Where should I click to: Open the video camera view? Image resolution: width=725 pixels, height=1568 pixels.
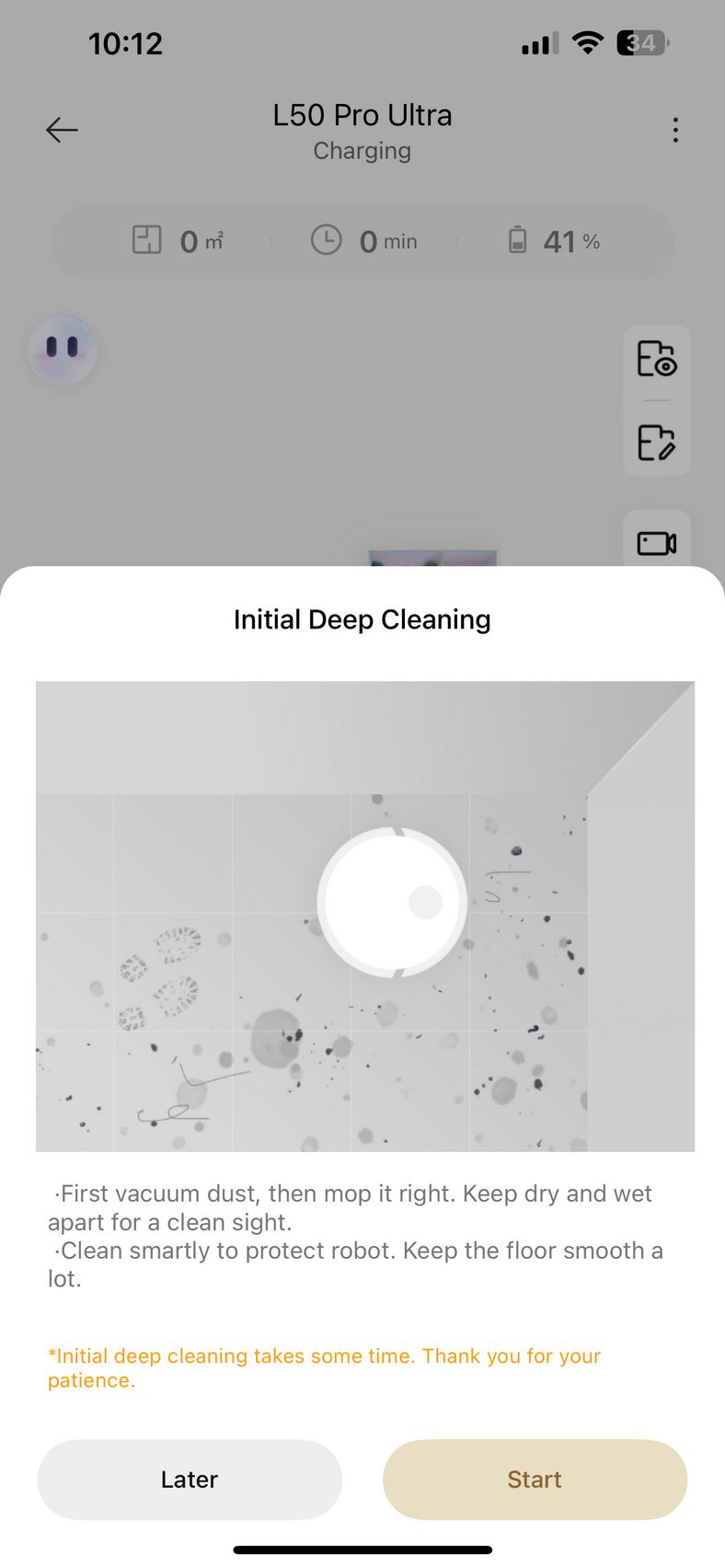657,543
